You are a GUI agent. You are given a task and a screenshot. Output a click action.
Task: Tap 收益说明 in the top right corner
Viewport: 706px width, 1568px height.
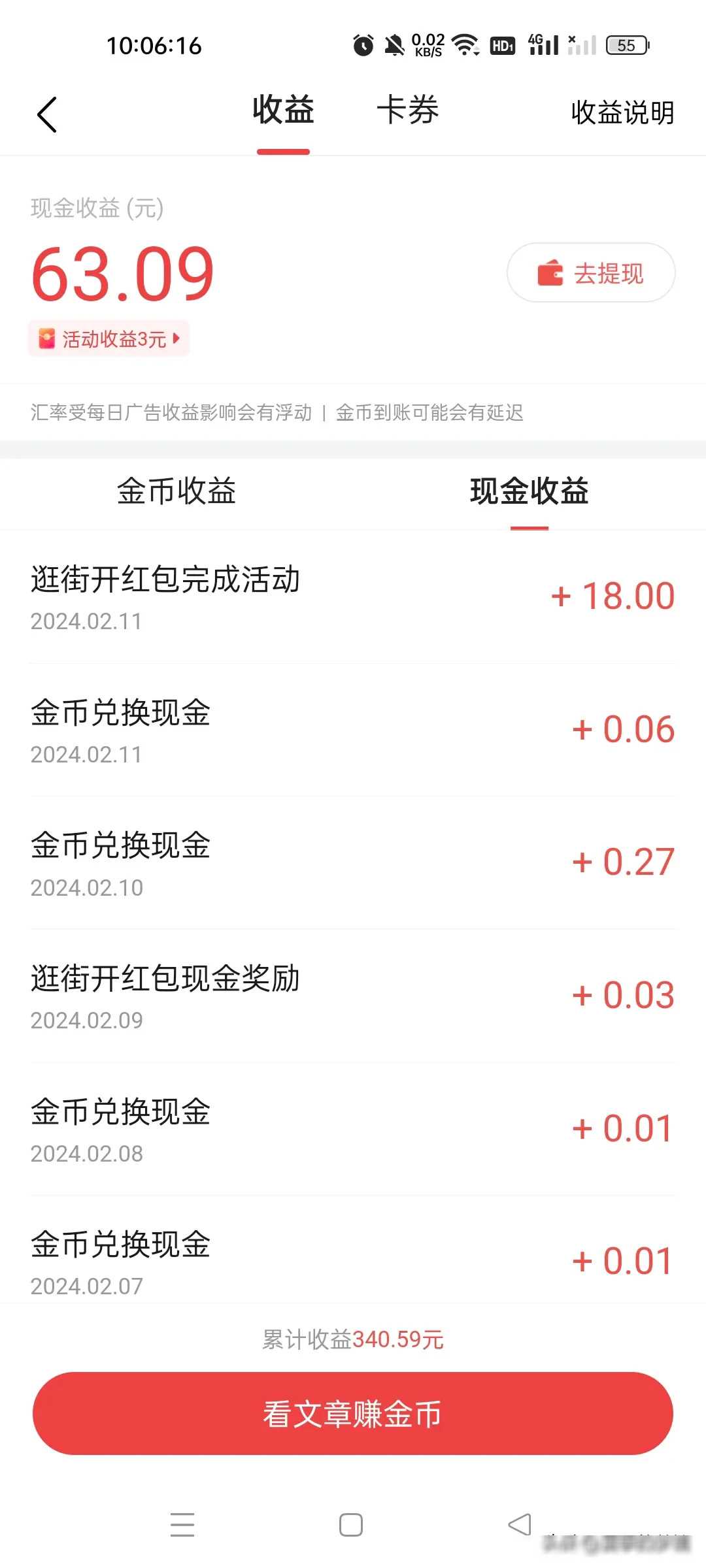(x=622, y=114)
